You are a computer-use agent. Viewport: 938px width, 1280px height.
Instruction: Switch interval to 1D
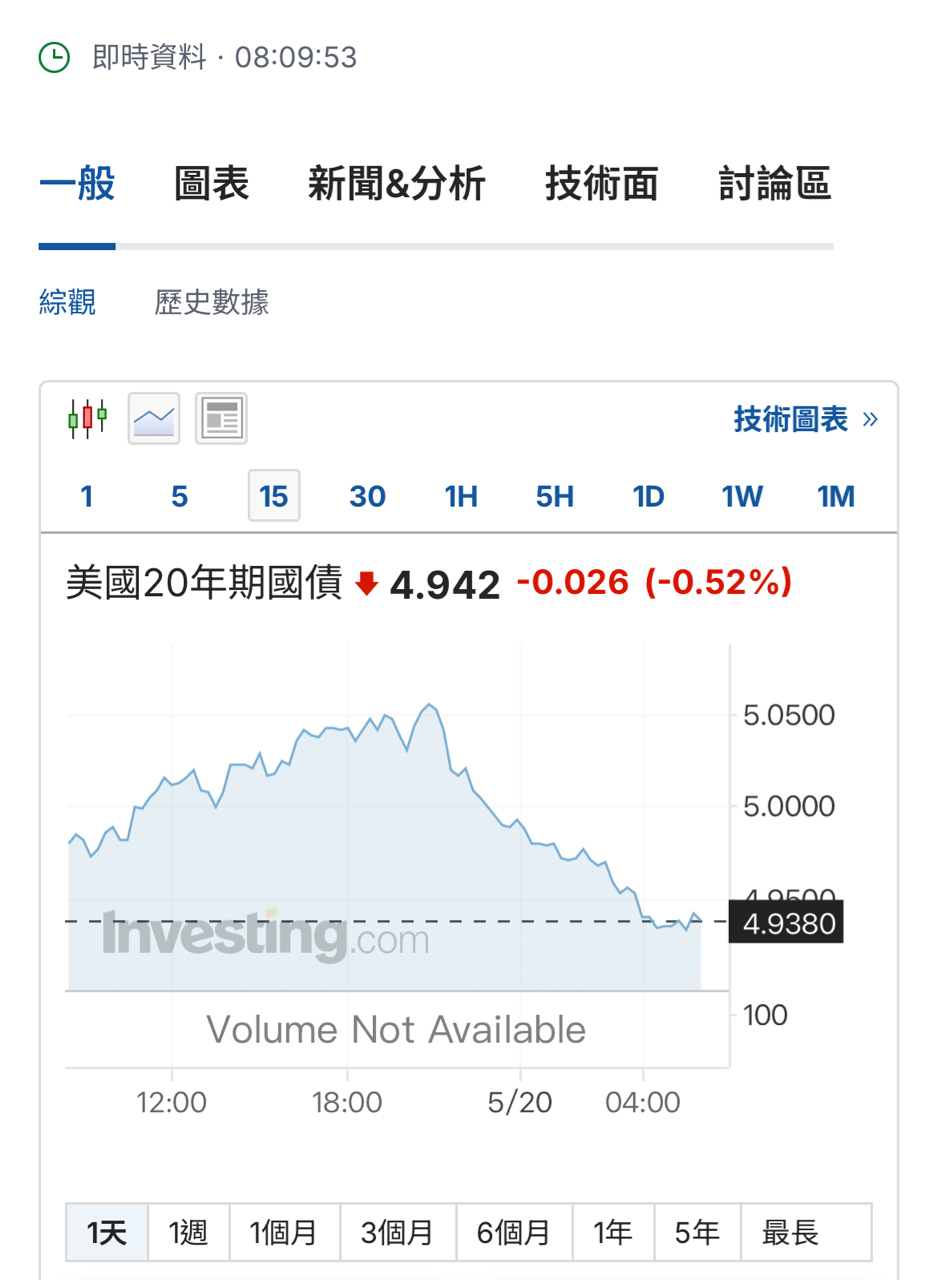click(x=649, y=496)
